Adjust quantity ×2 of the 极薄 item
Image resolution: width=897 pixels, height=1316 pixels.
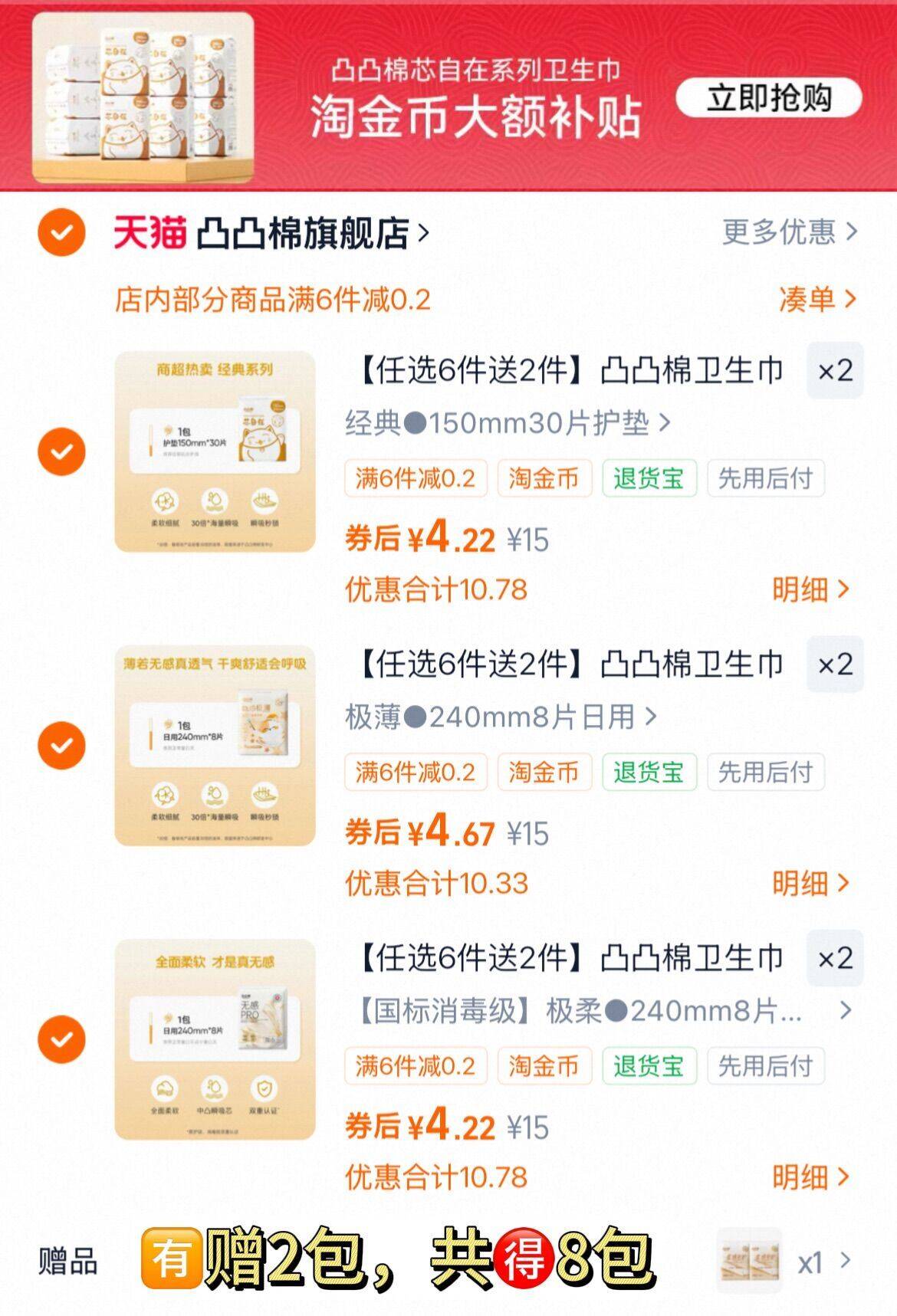pyautogui.click(x=835, y=665)
